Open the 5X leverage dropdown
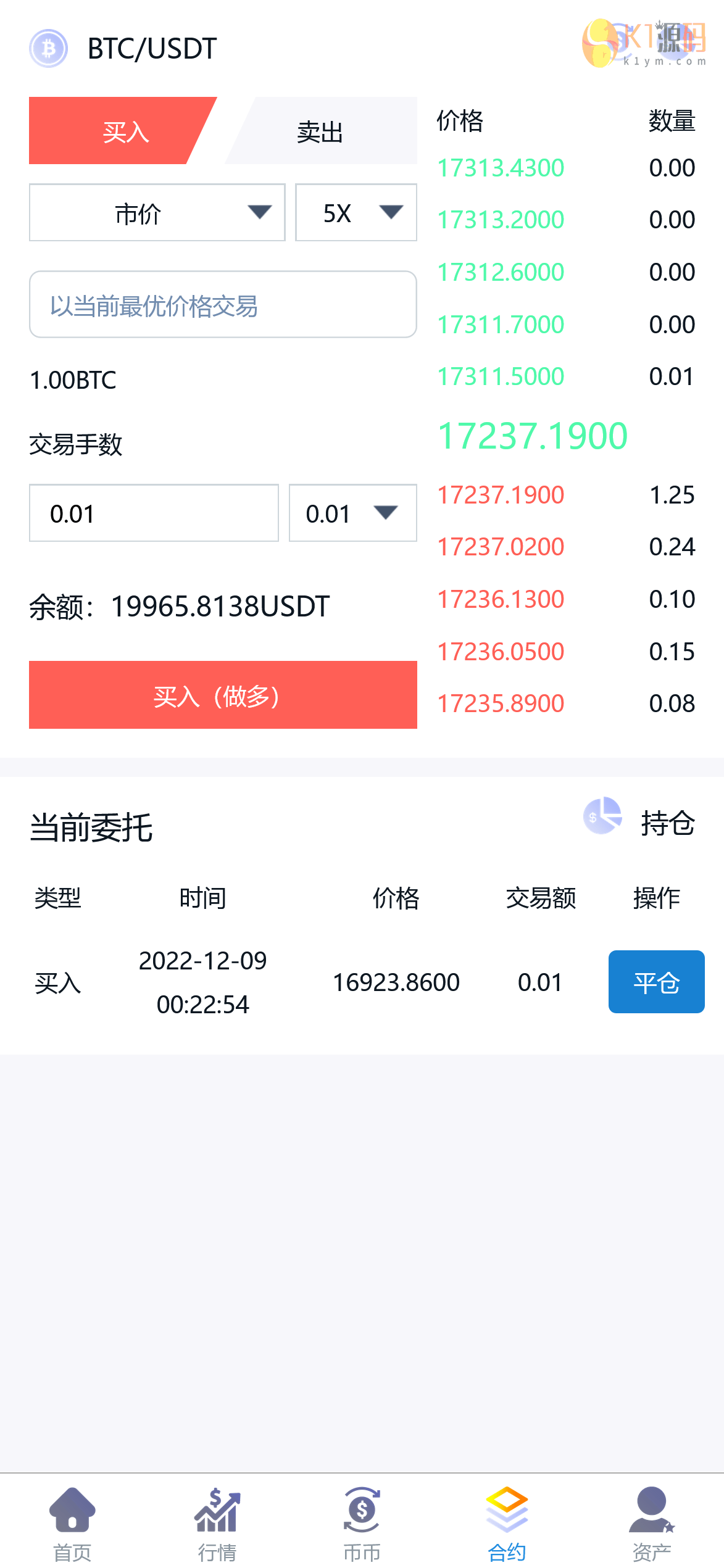724x1568 pixels. [x=356, y=213]
